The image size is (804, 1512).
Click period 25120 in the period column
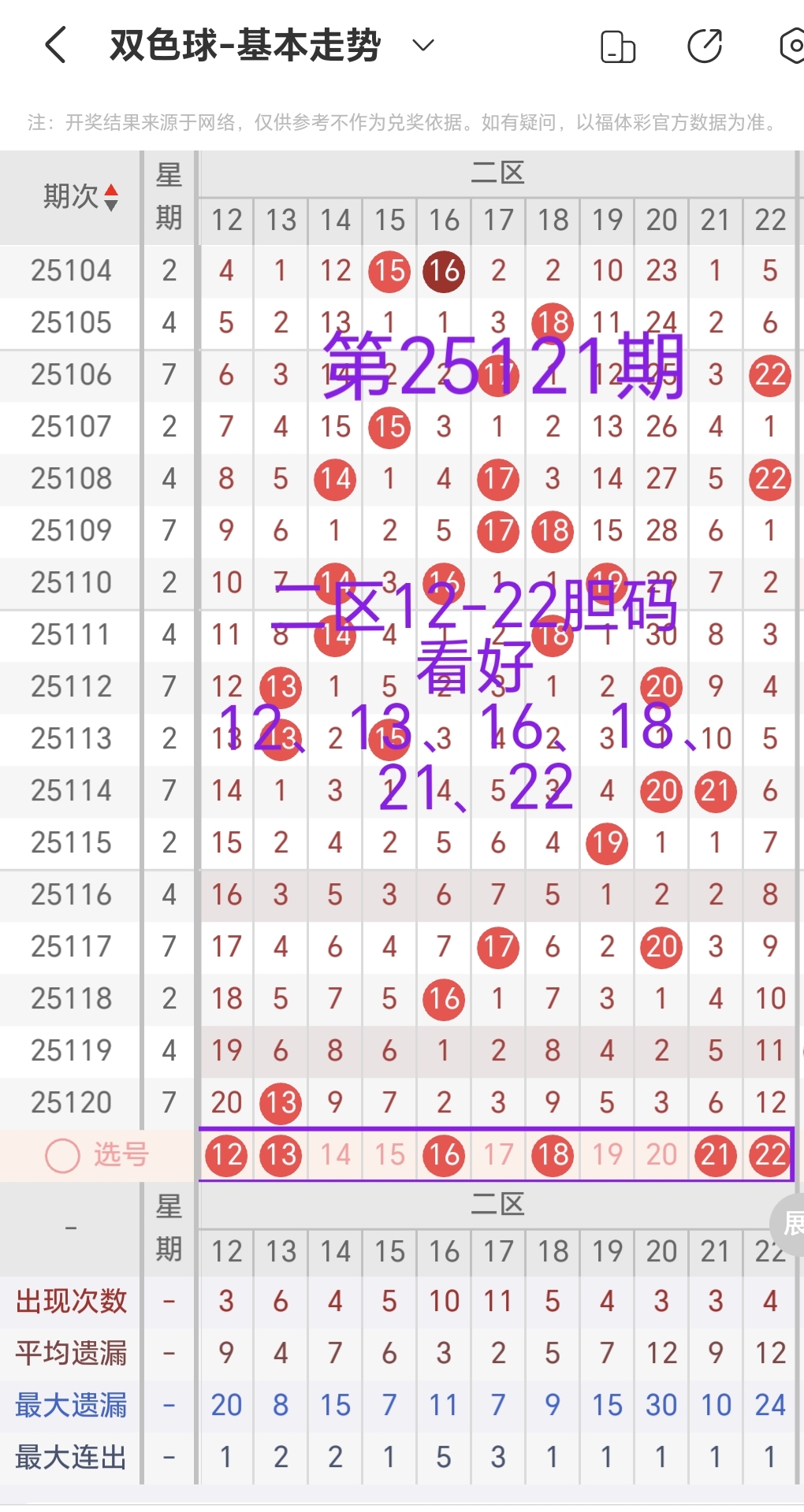(71, 1102)
